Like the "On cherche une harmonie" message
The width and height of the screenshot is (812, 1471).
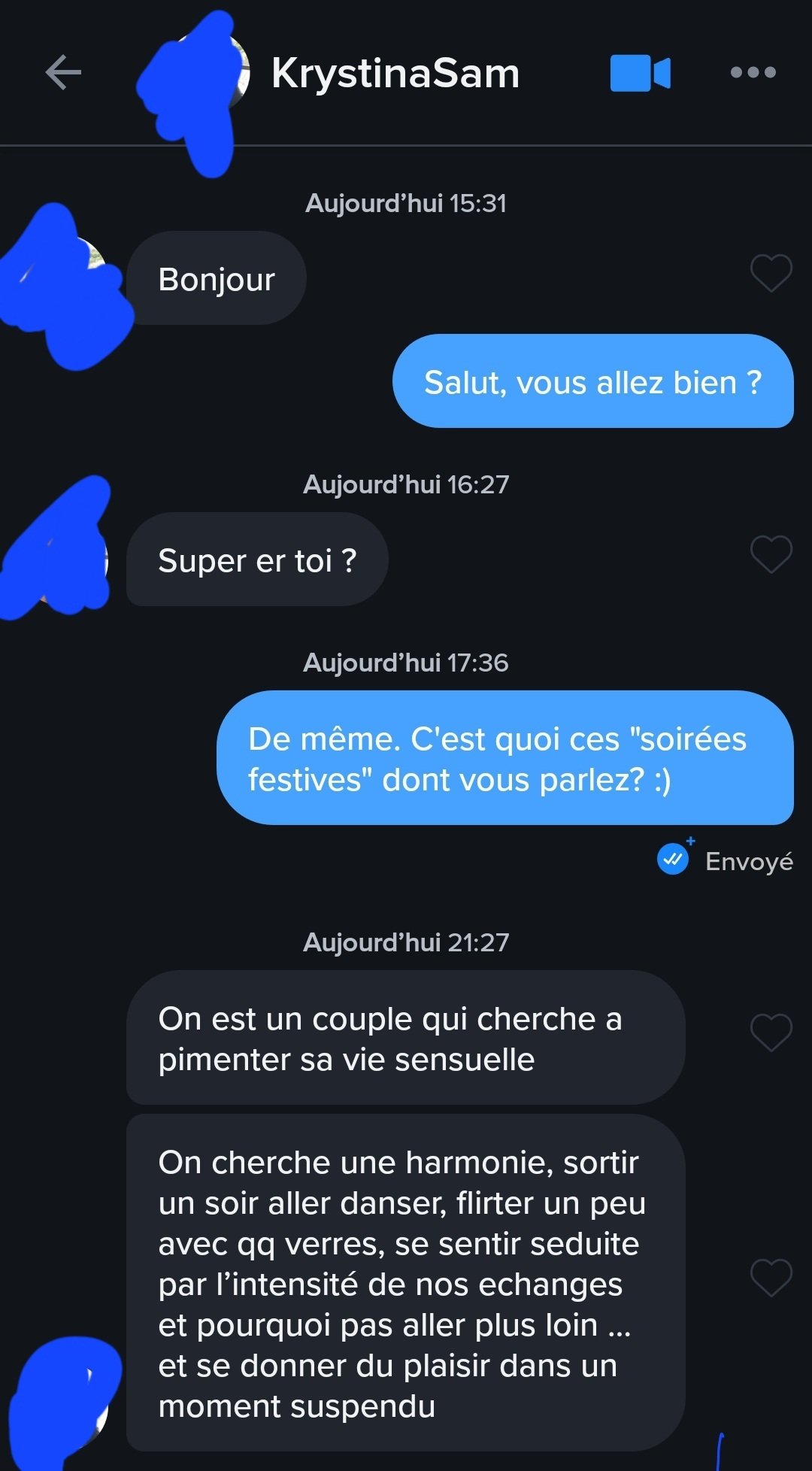(x=771, y=1278)
